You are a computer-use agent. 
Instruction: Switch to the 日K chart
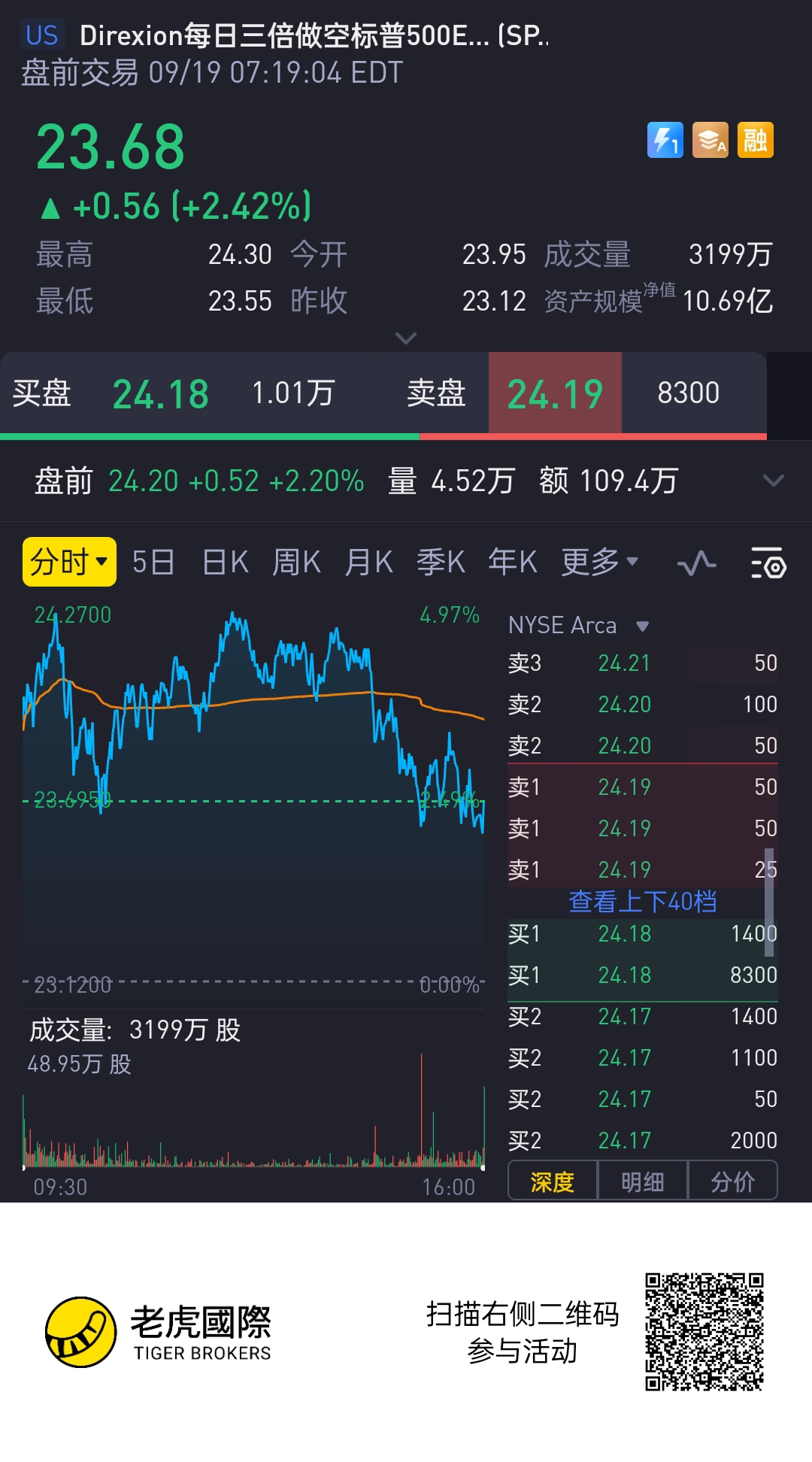pyautogui.click(x=225, y=563)
